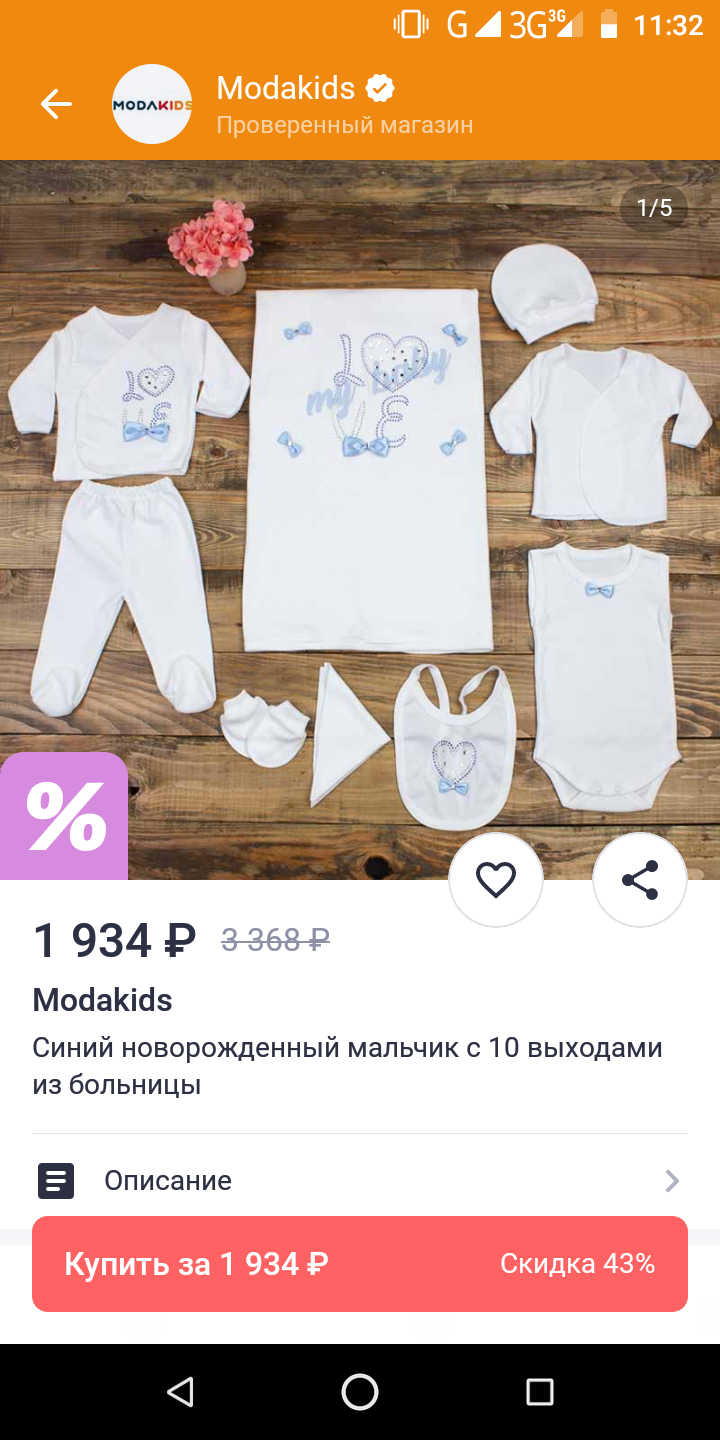Tap the system home button
720x1440 pixels.
click(x=360, y=1392)
